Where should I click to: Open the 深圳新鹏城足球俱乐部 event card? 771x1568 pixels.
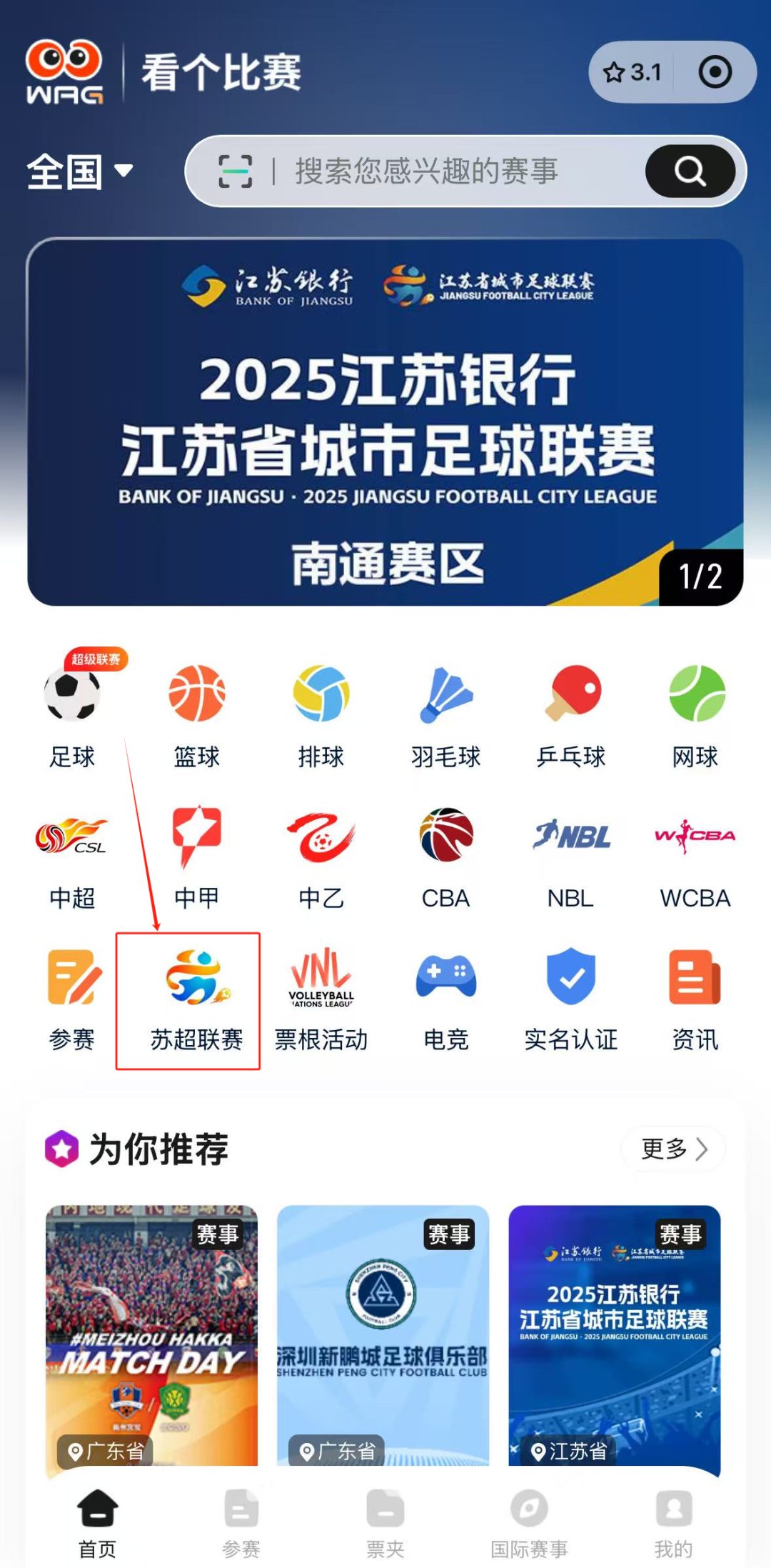[x=383, y=1334]
